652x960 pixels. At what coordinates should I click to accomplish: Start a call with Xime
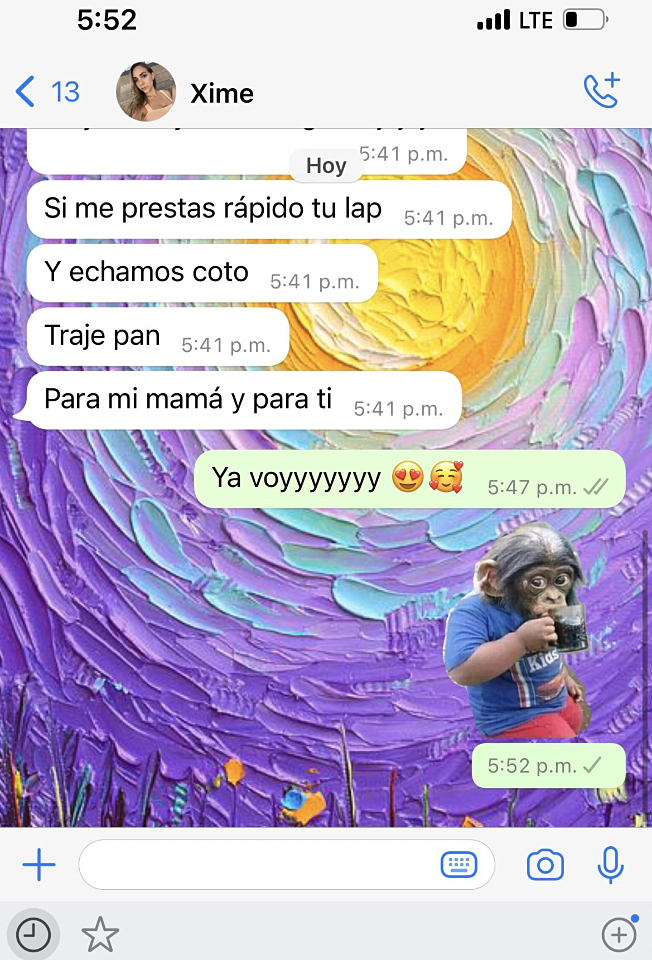(601, 91)
